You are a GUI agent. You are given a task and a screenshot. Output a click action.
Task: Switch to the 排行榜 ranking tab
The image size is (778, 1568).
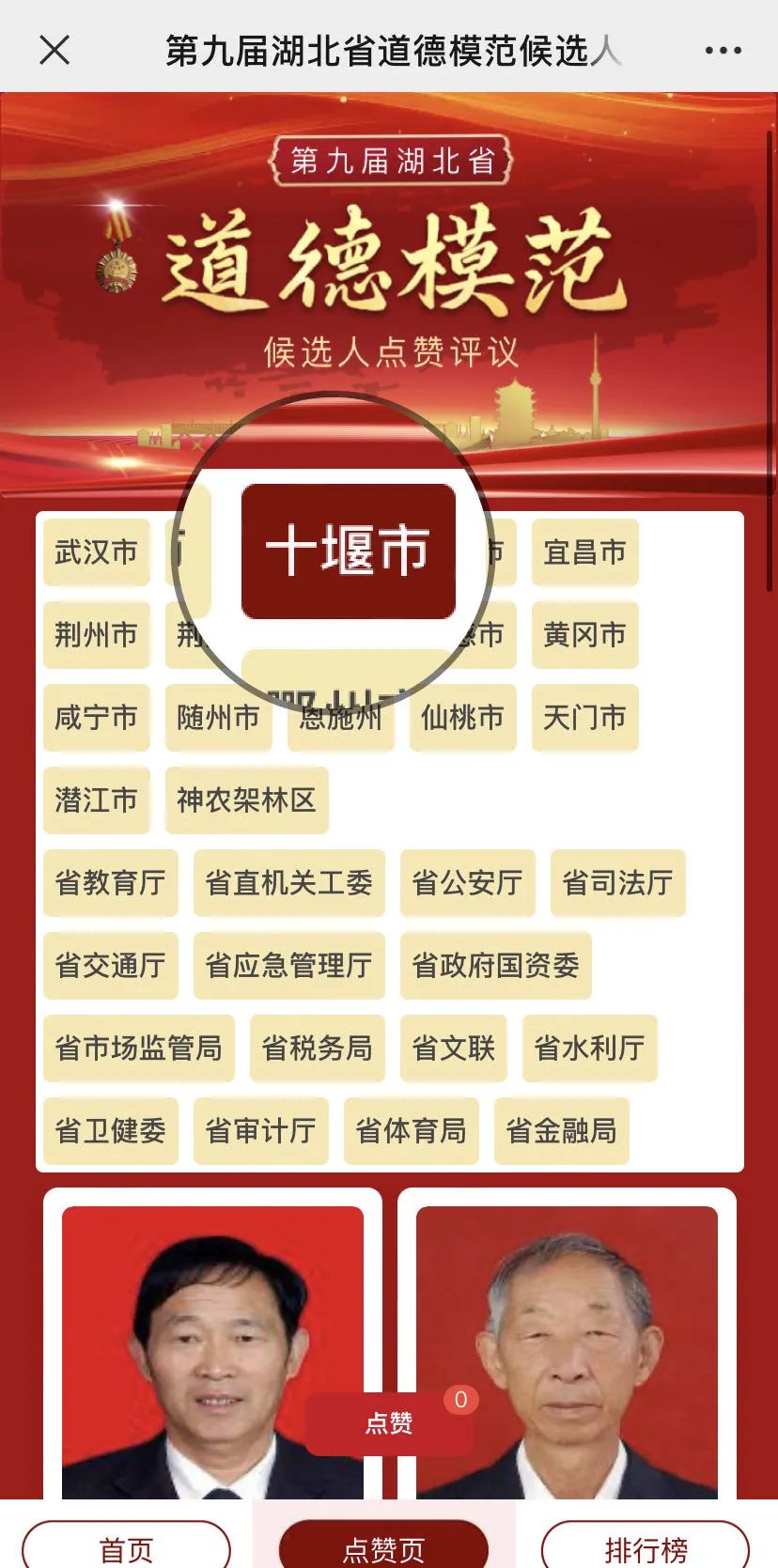(x=646, y=1547)
